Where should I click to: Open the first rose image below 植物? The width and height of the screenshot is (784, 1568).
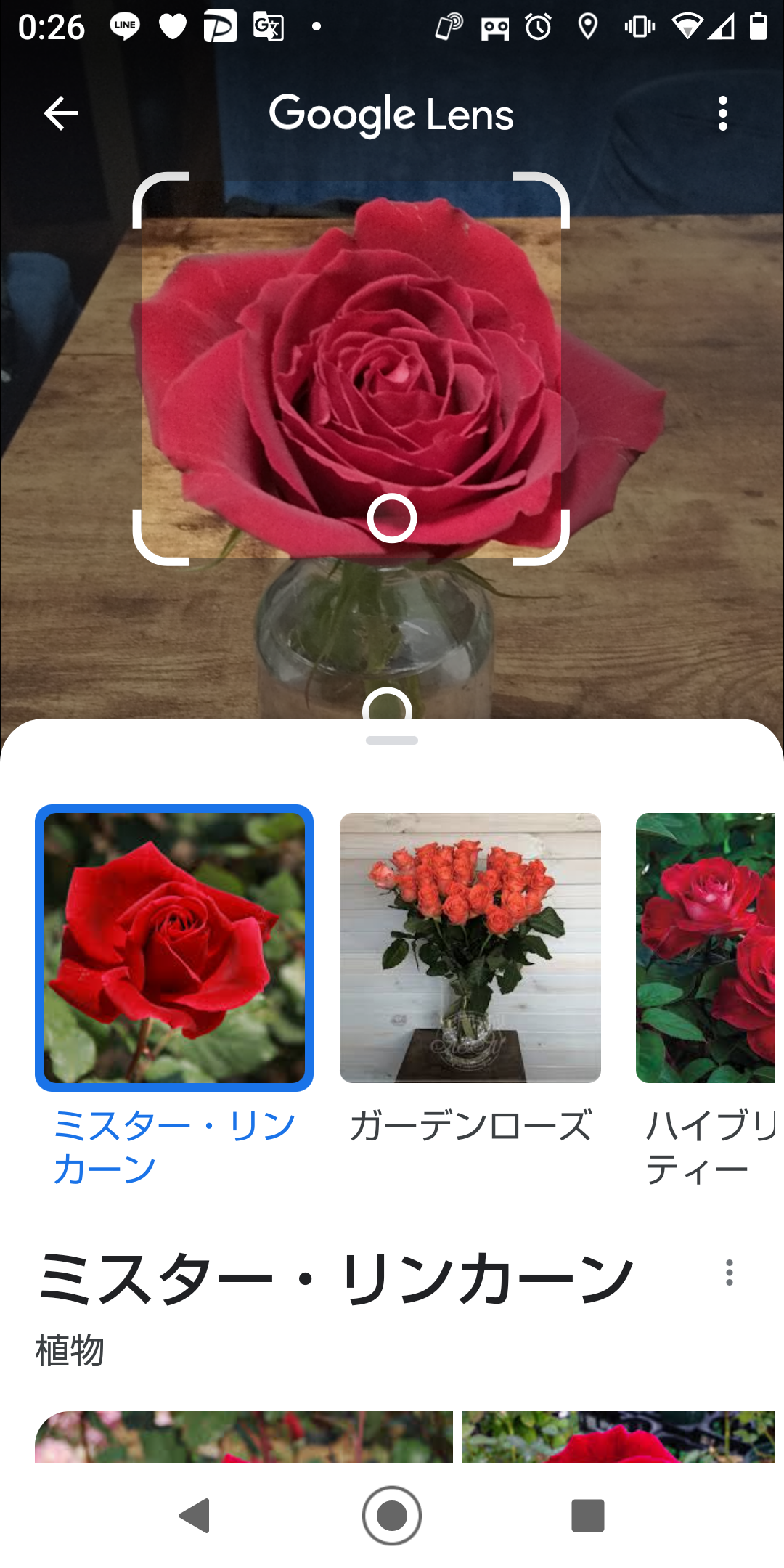[244, 1437]
